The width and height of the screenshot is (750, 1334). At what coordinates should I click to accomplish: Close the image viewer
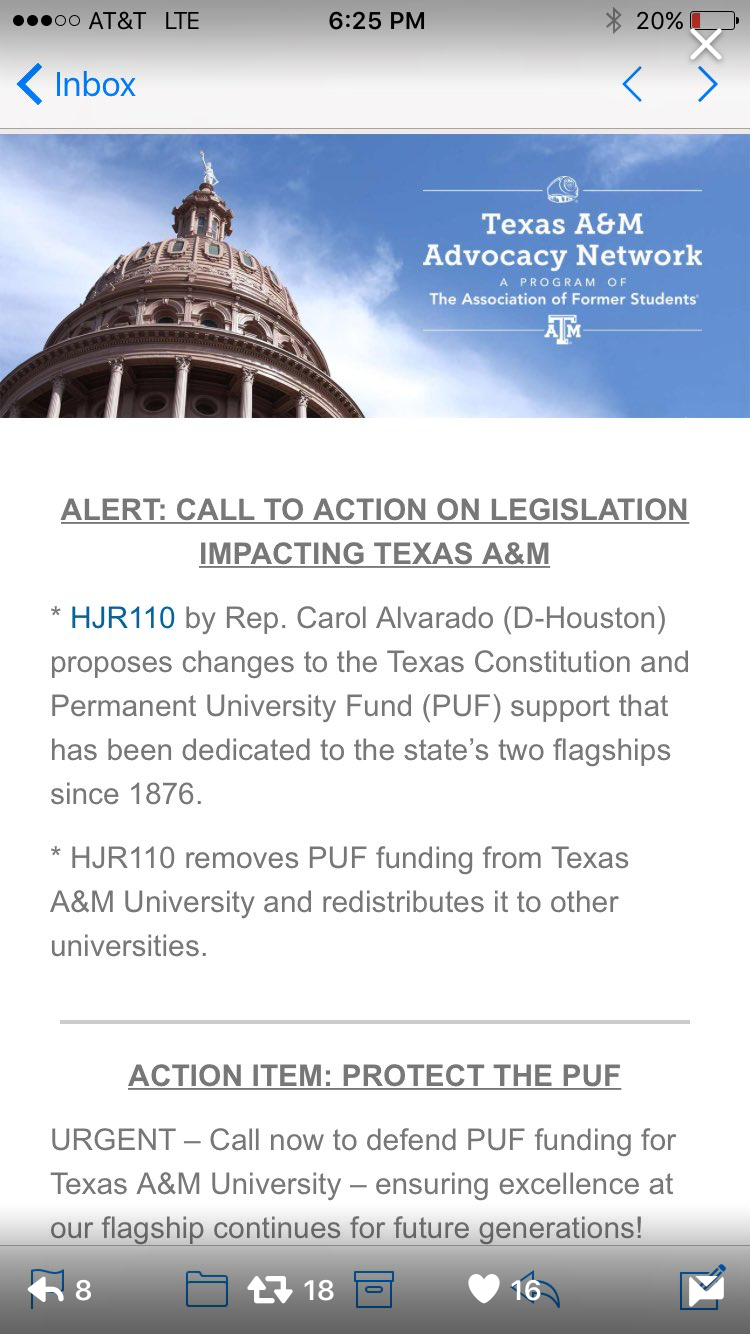(x=706, y=44)
